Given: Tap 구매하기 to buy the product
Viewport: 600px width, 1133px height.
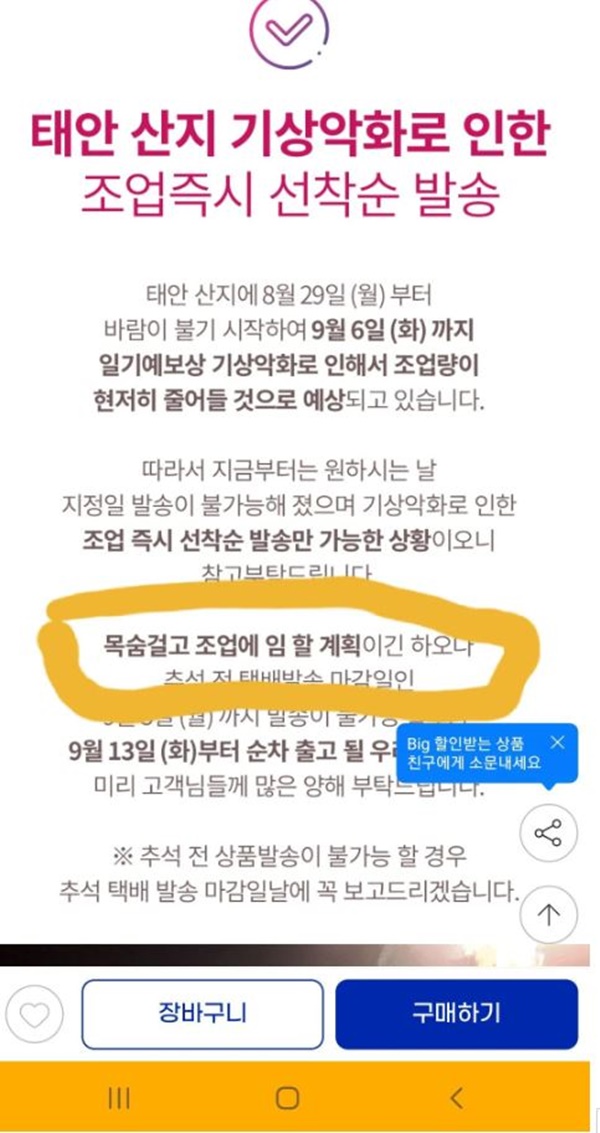Looking at the screenshot, I should tap(456, 1014).
